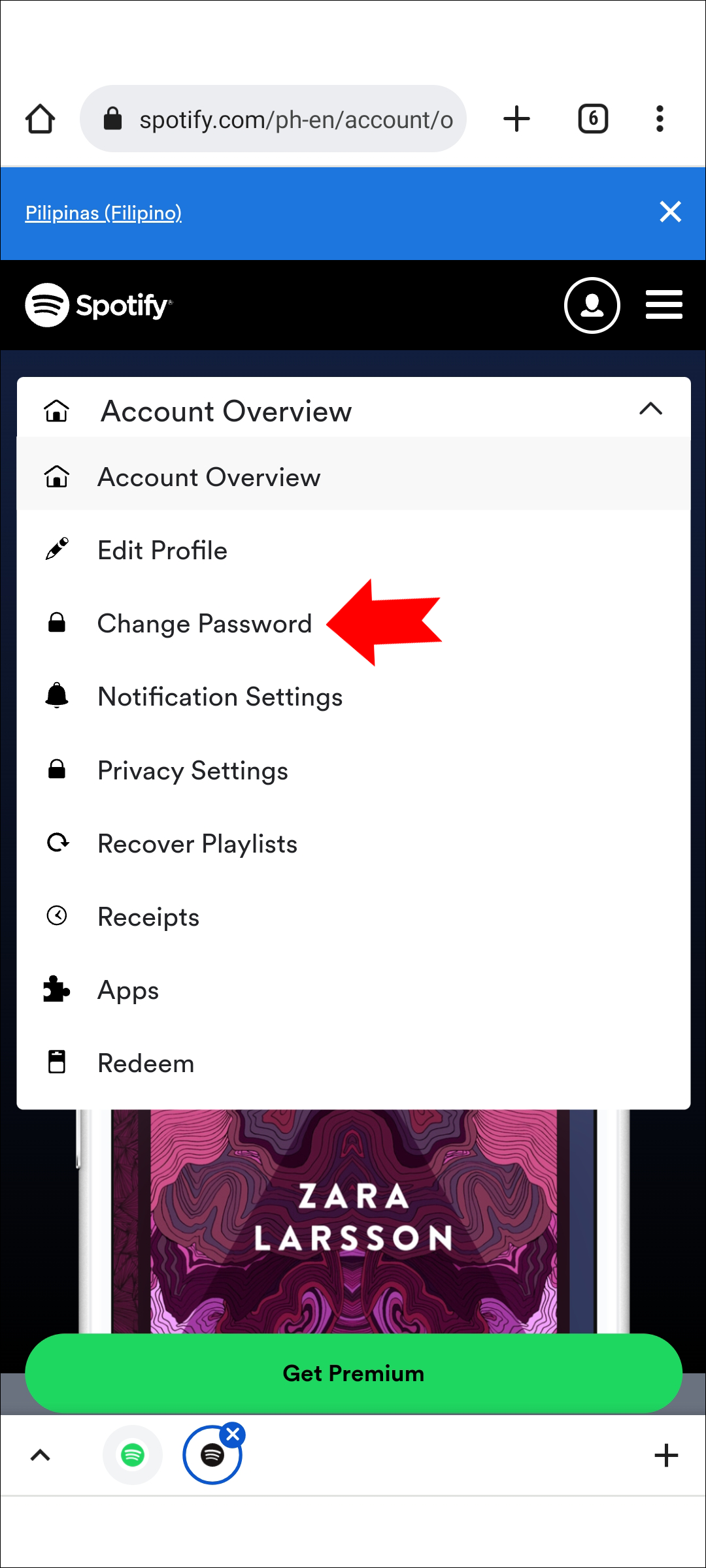The width and height of the screenshot is (706, 1568).
Task: Switch to Pilipinas (Filipino) language
Action: [x=103, y=213]
